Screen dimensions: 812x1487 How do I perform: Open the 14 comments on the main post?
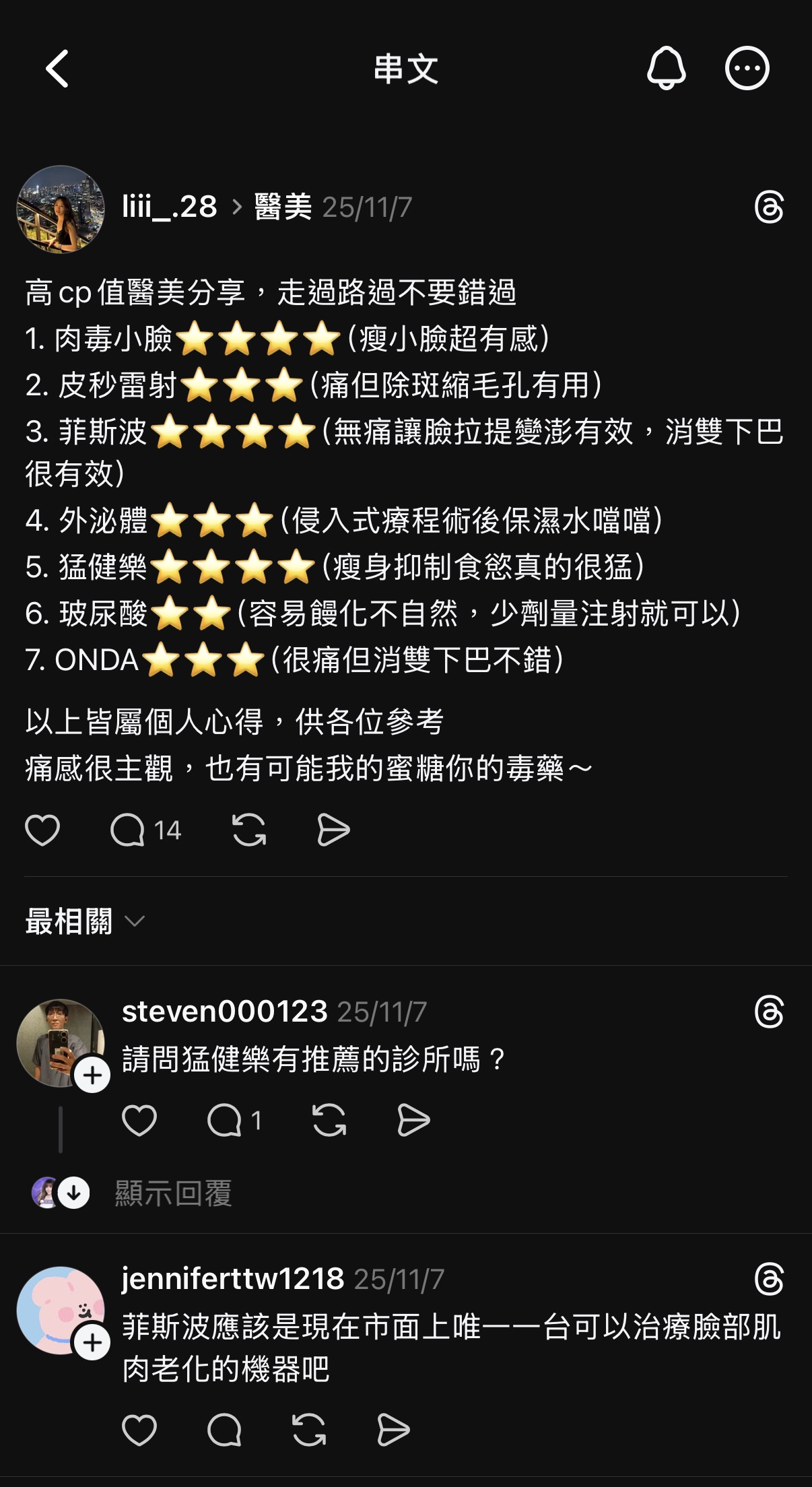click(x=145, y=830)
